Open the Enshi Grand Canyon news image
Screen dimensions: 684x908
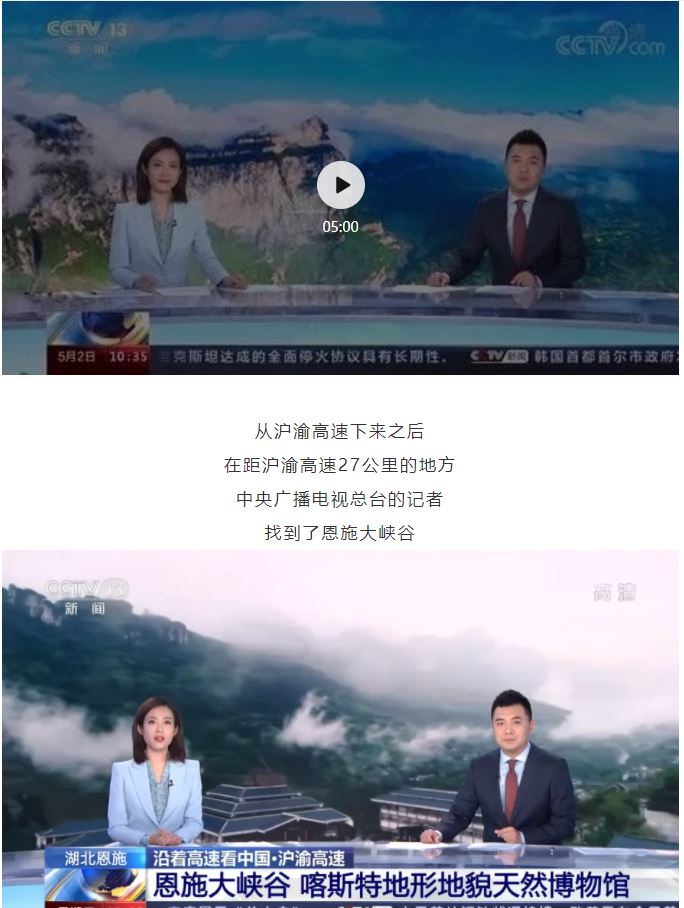(340, 728)
